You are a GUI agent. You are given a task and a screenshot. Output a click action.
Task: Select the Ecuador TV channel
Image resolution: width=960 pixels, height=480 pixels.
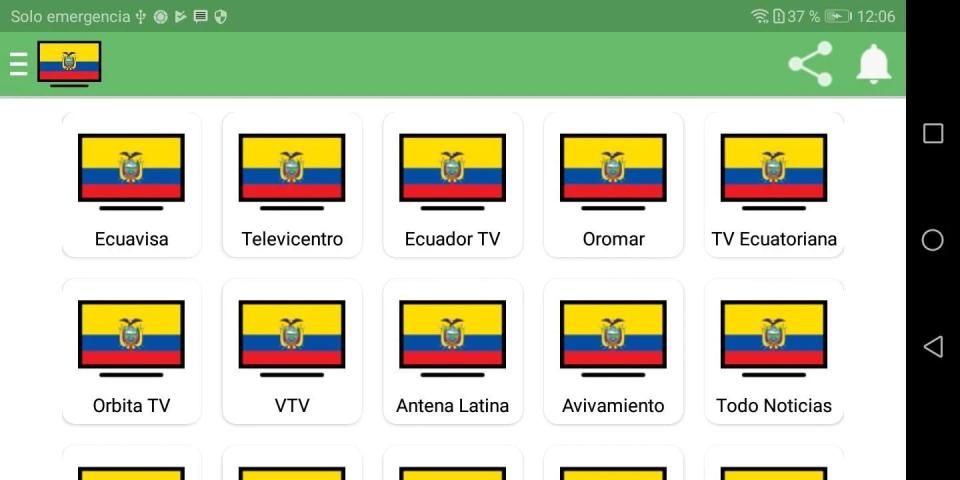coord(452,185)
